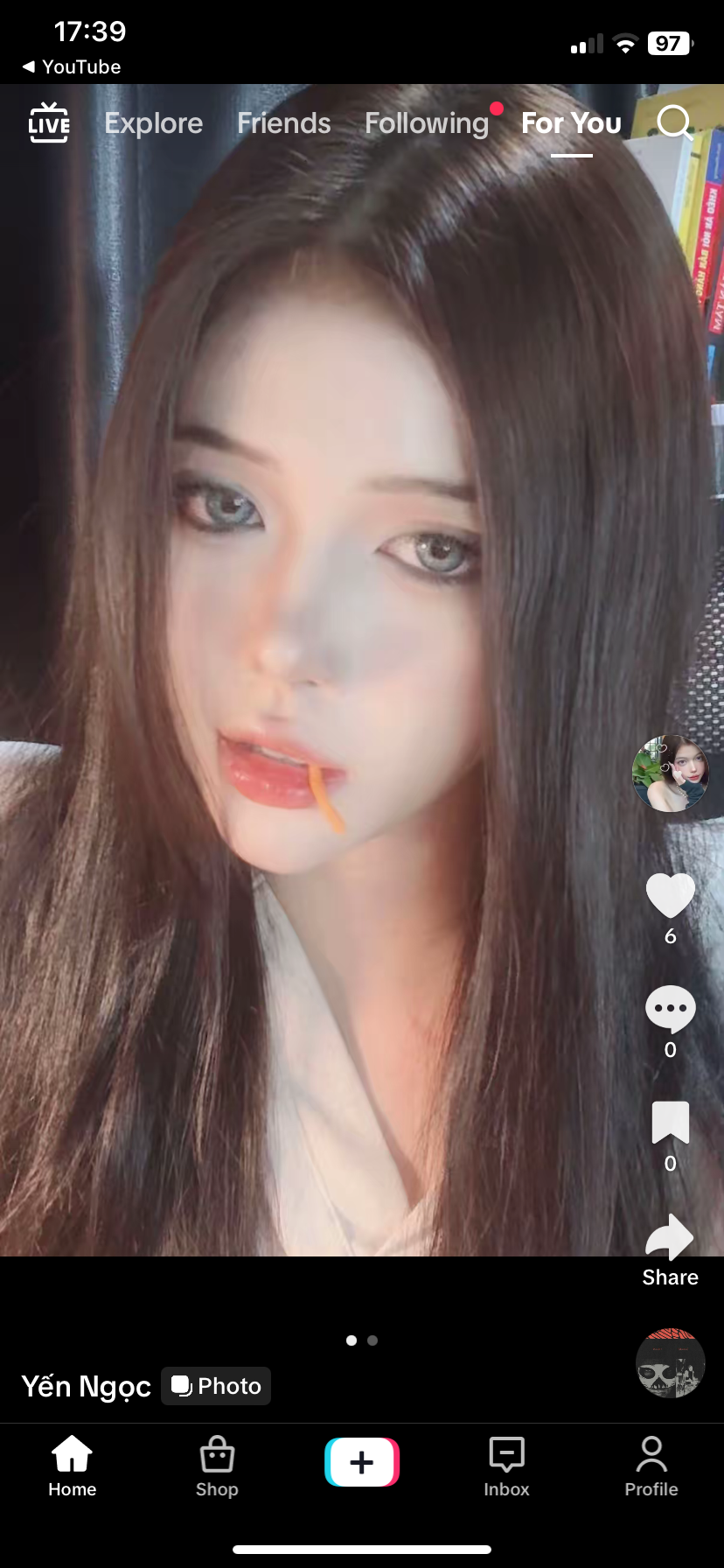The height and width of the screenshot is (1568, 724).
Task: Open the spinning sound disc
Action: pyautogui.click(x=670, y=1363)
